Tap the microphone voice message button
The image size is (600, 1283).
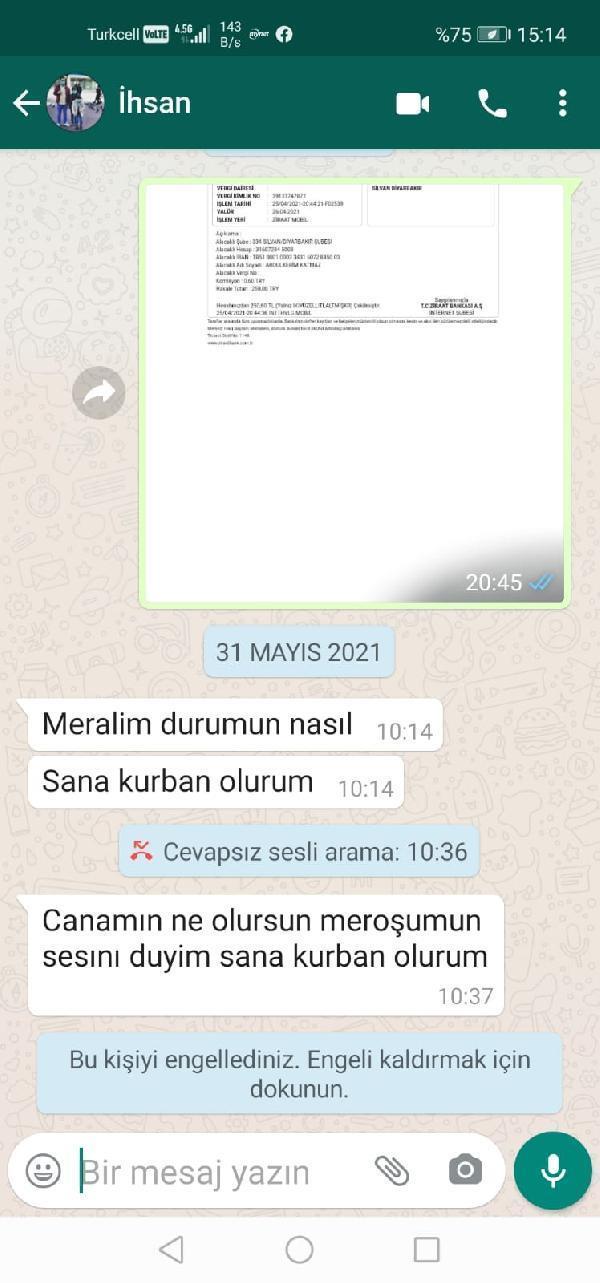pyautogui.click(x=553, y=1171)
